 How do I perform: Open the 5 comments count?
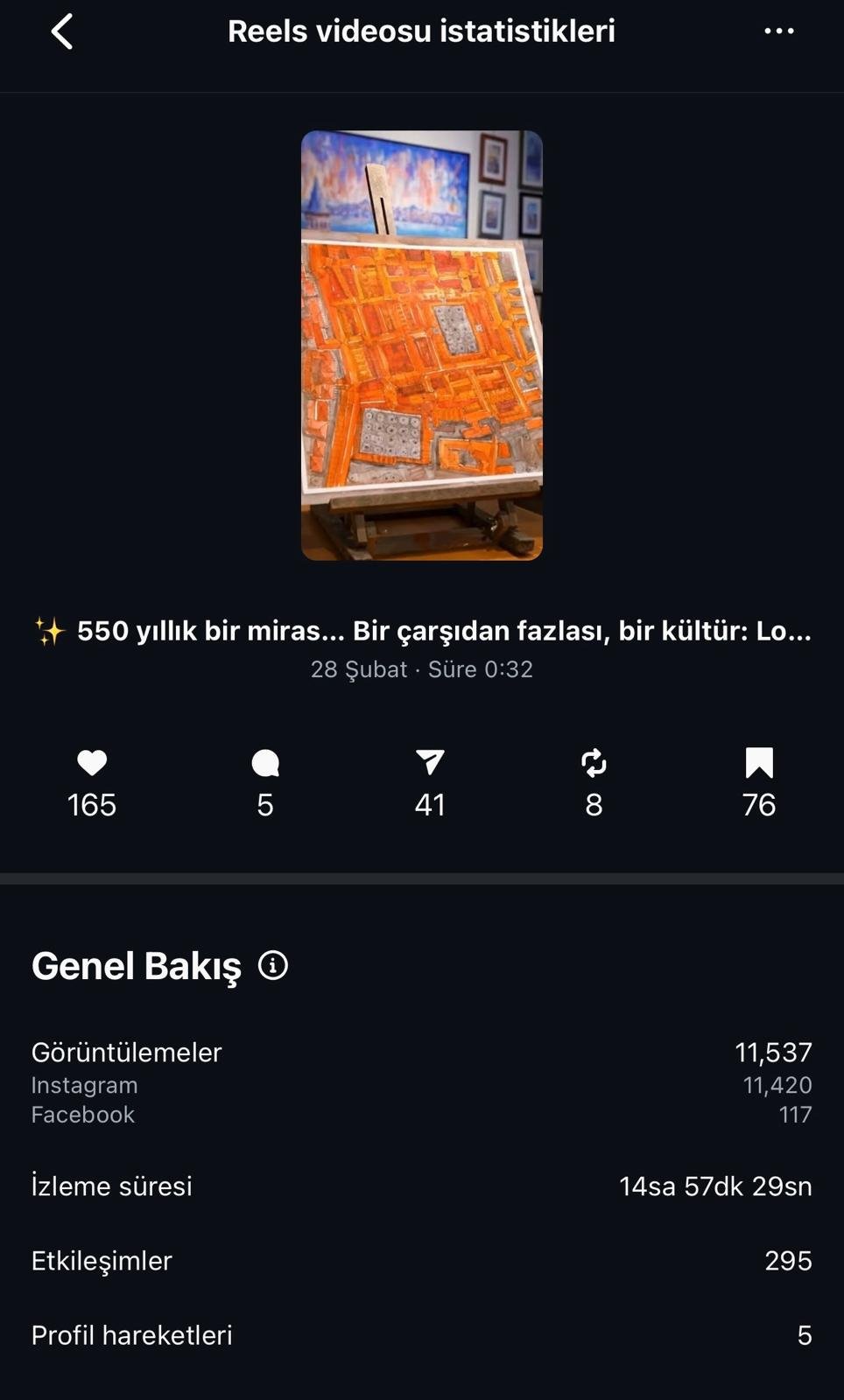coord(264,804)
